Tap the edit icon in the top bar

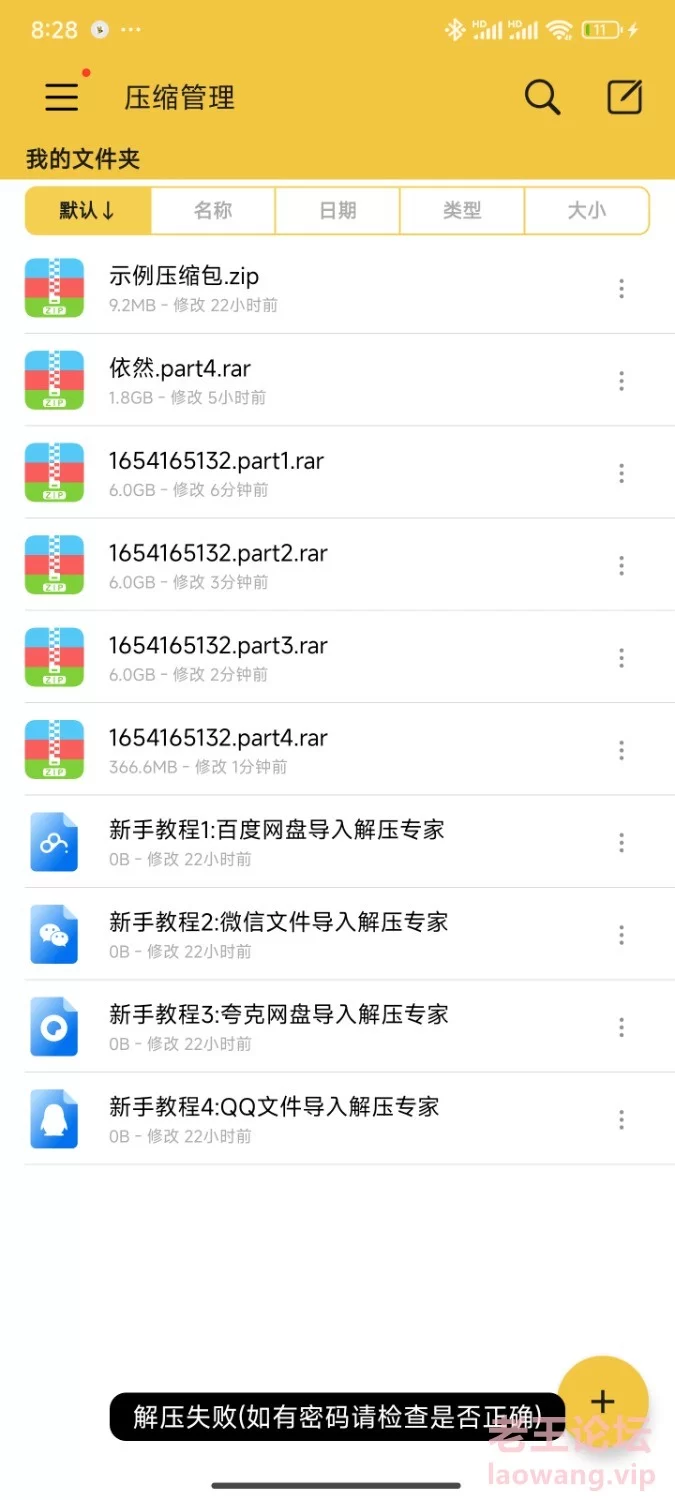pyautogui.click(x=625, y=97)
